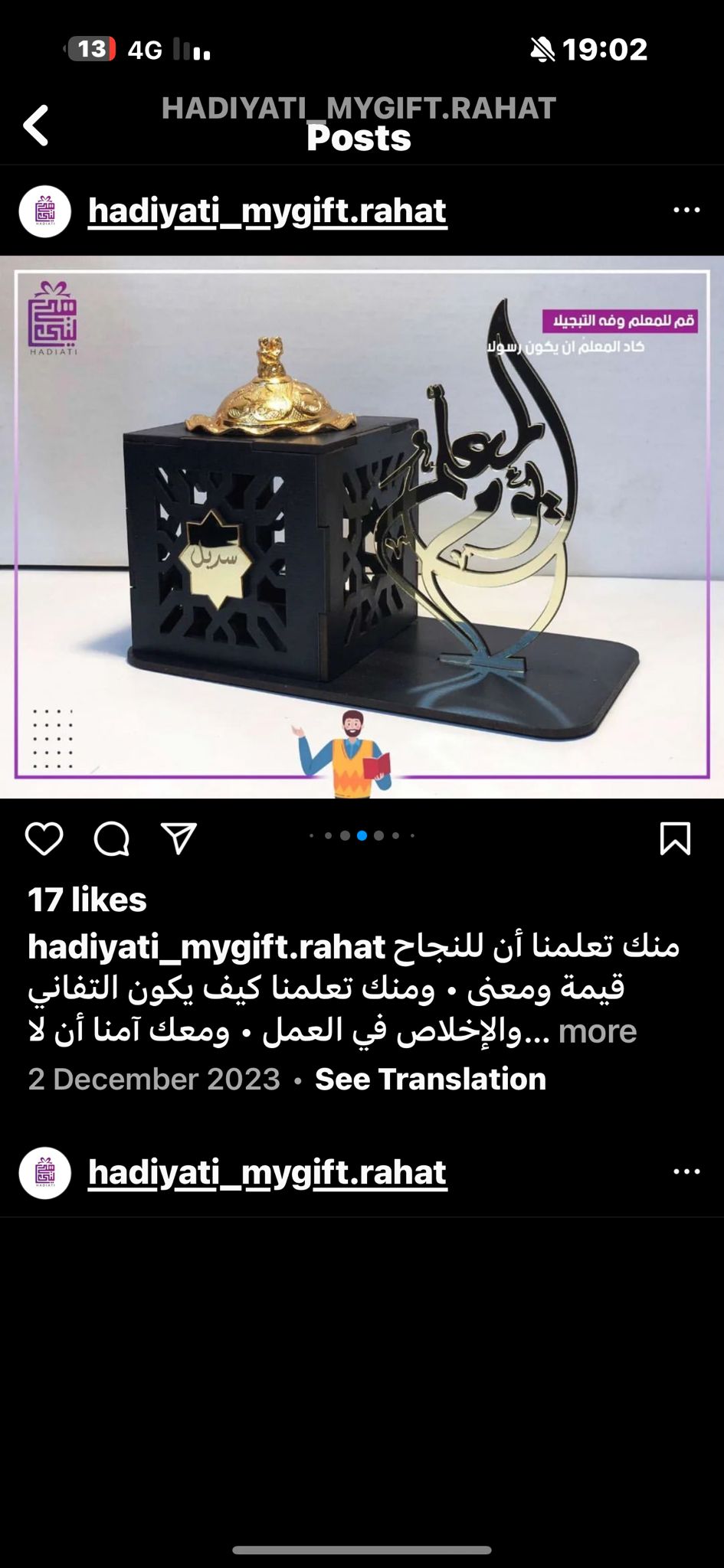Screen dimensions: 724x1568
Task: Open the teacher gift post image
Action: (362, 527)
